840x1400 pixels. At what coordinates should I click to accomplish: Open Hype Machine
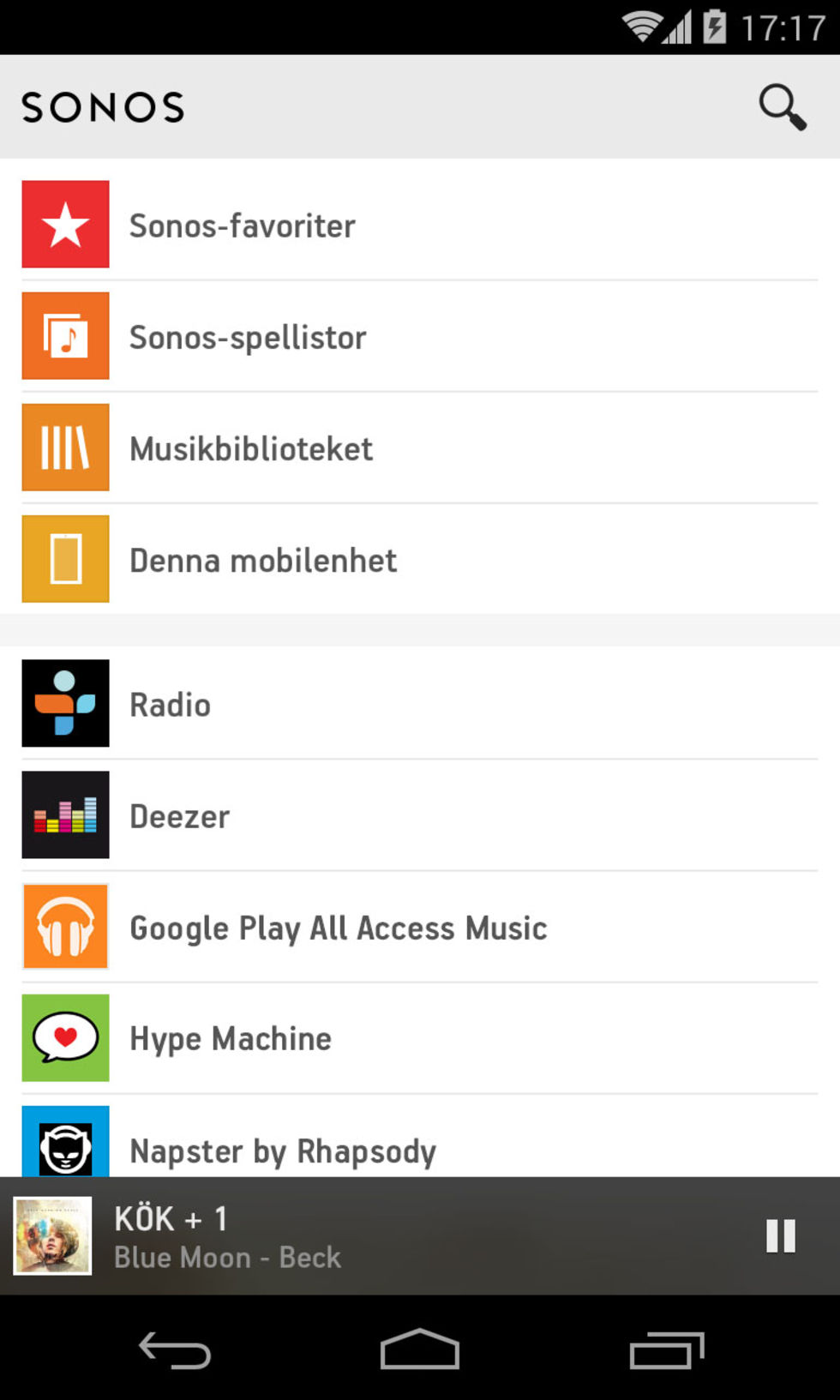coord(231,1038)
